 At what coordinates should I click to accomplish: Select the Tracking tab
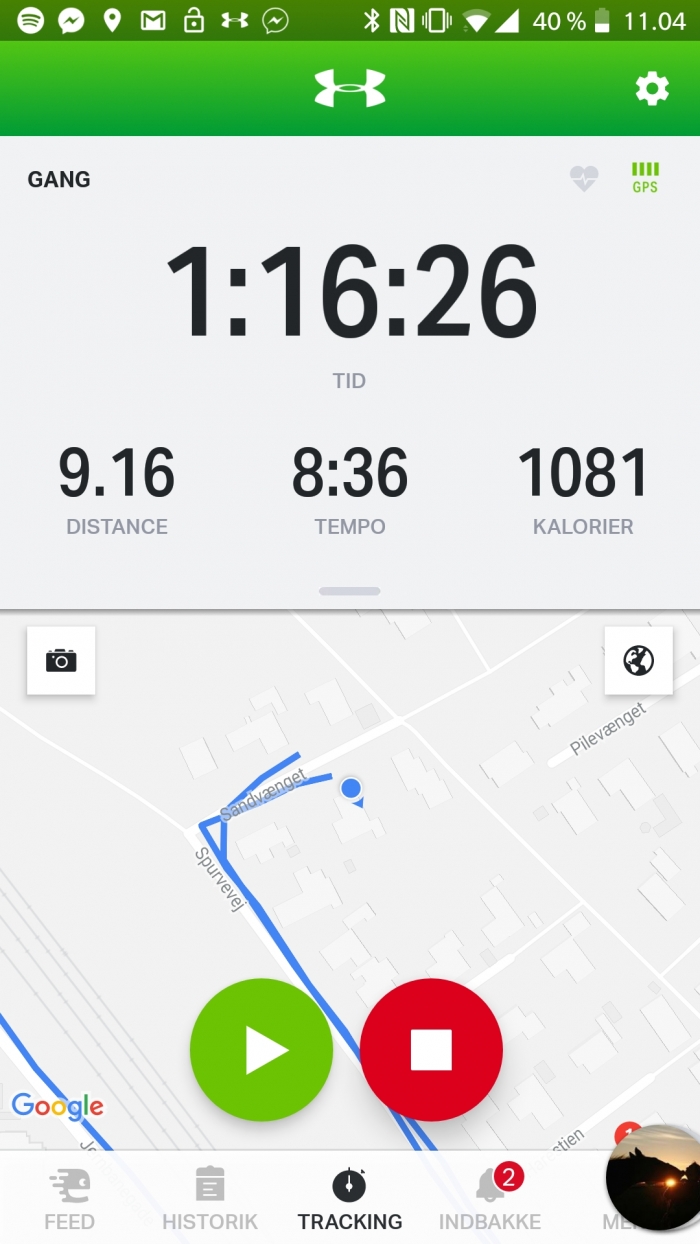(350, 1199)
